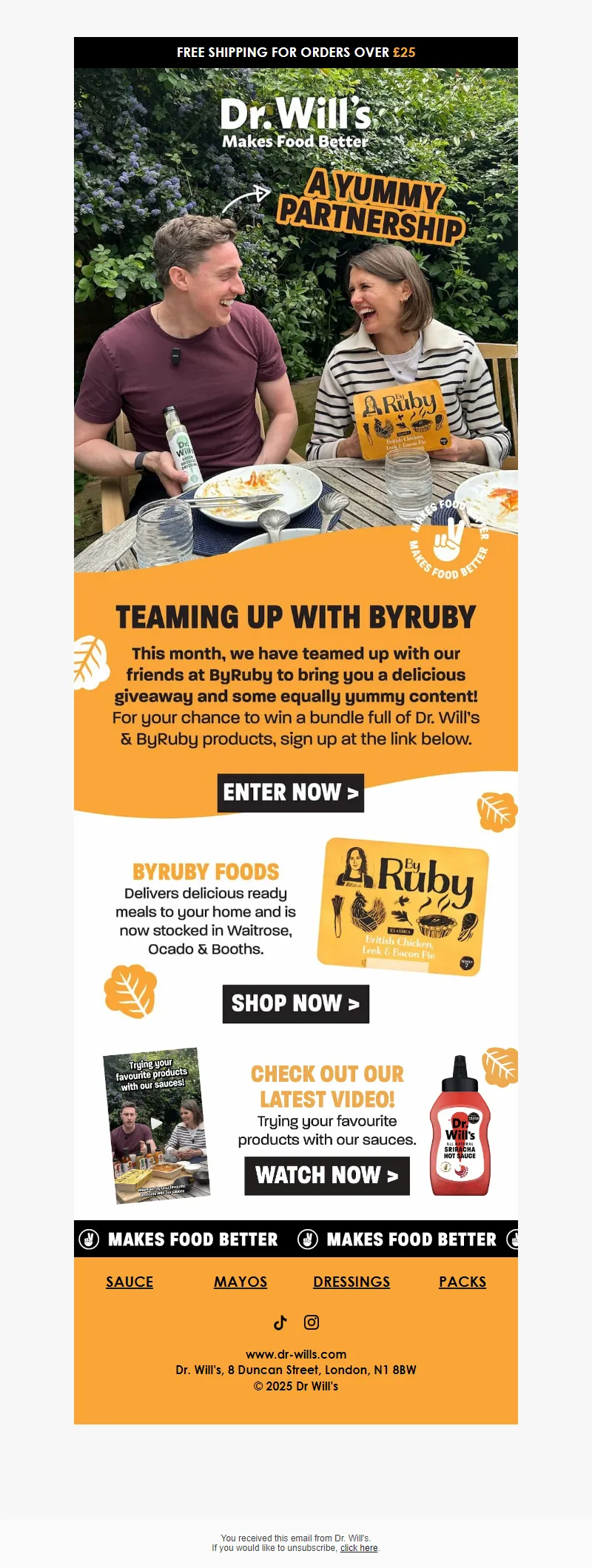Screen dimensions: 592x1568
Task: Tap the WATCH NOW button
Action: click(x=326, y=1175)
